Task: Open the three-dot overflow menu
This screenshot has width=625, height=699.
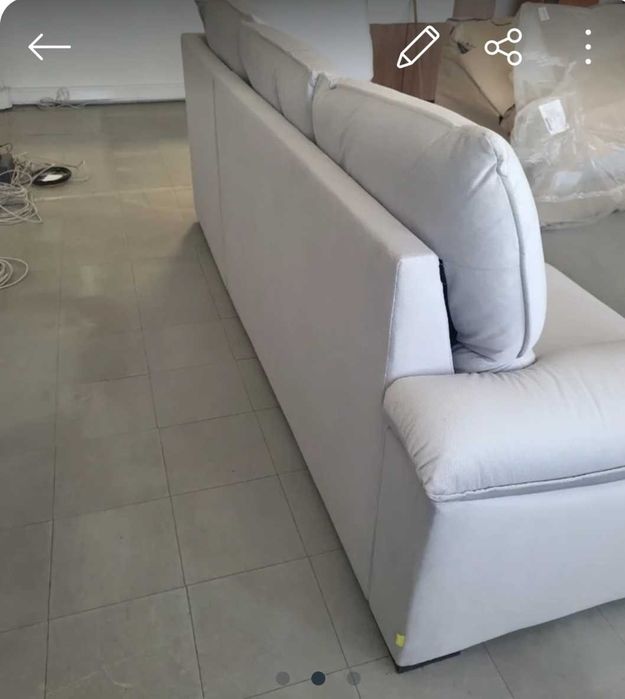Action: point(588,47)
